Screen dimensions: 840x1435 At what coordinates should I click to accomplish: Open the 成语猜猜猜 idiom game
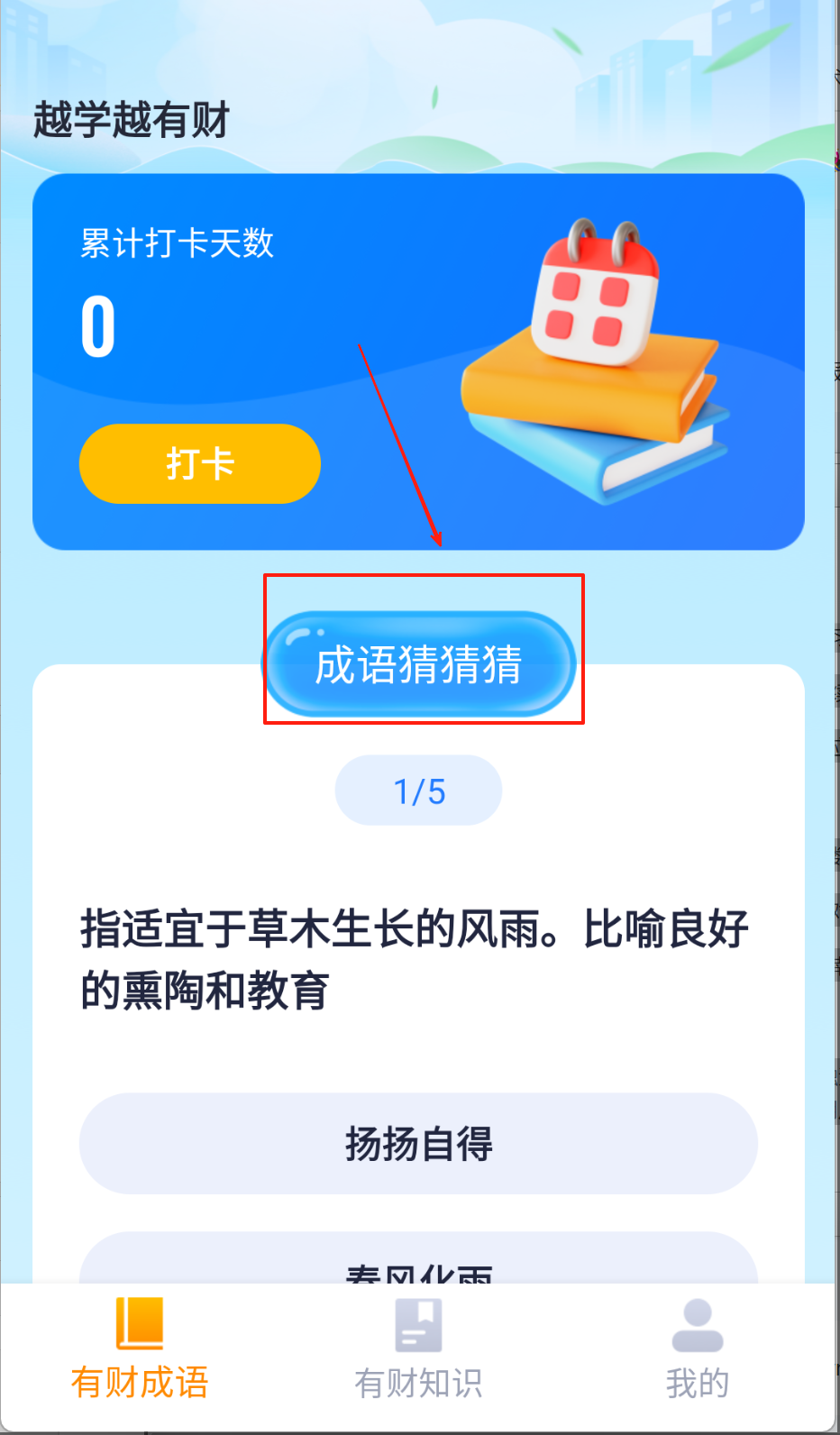pos(419,664)
